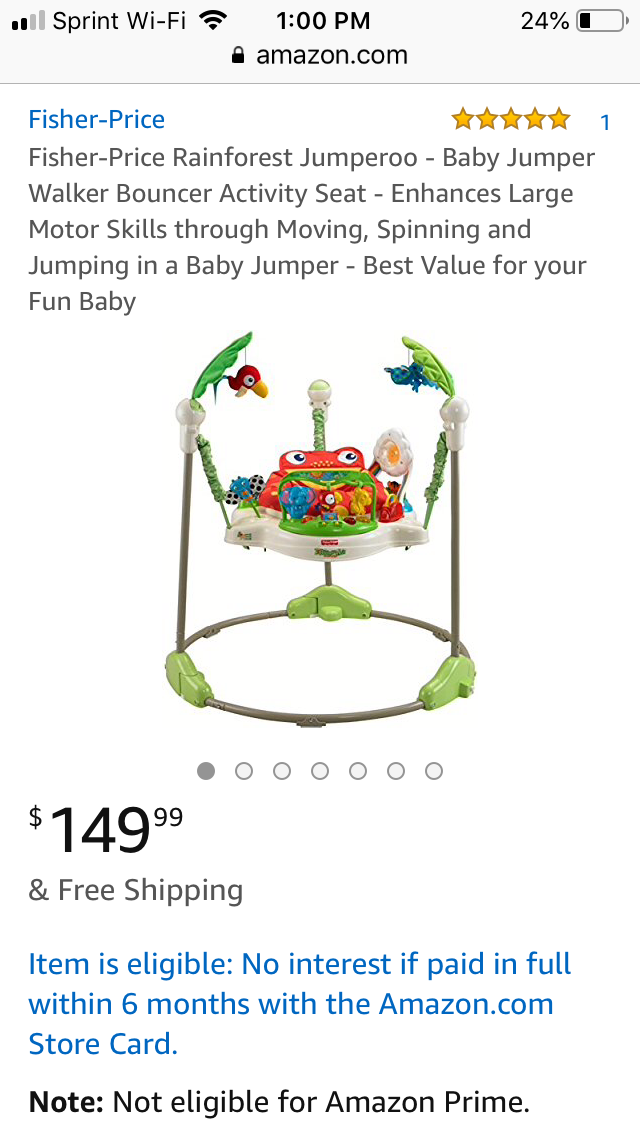Open the review count number 1
The image size is (640, 1136).
pos(604,122)
